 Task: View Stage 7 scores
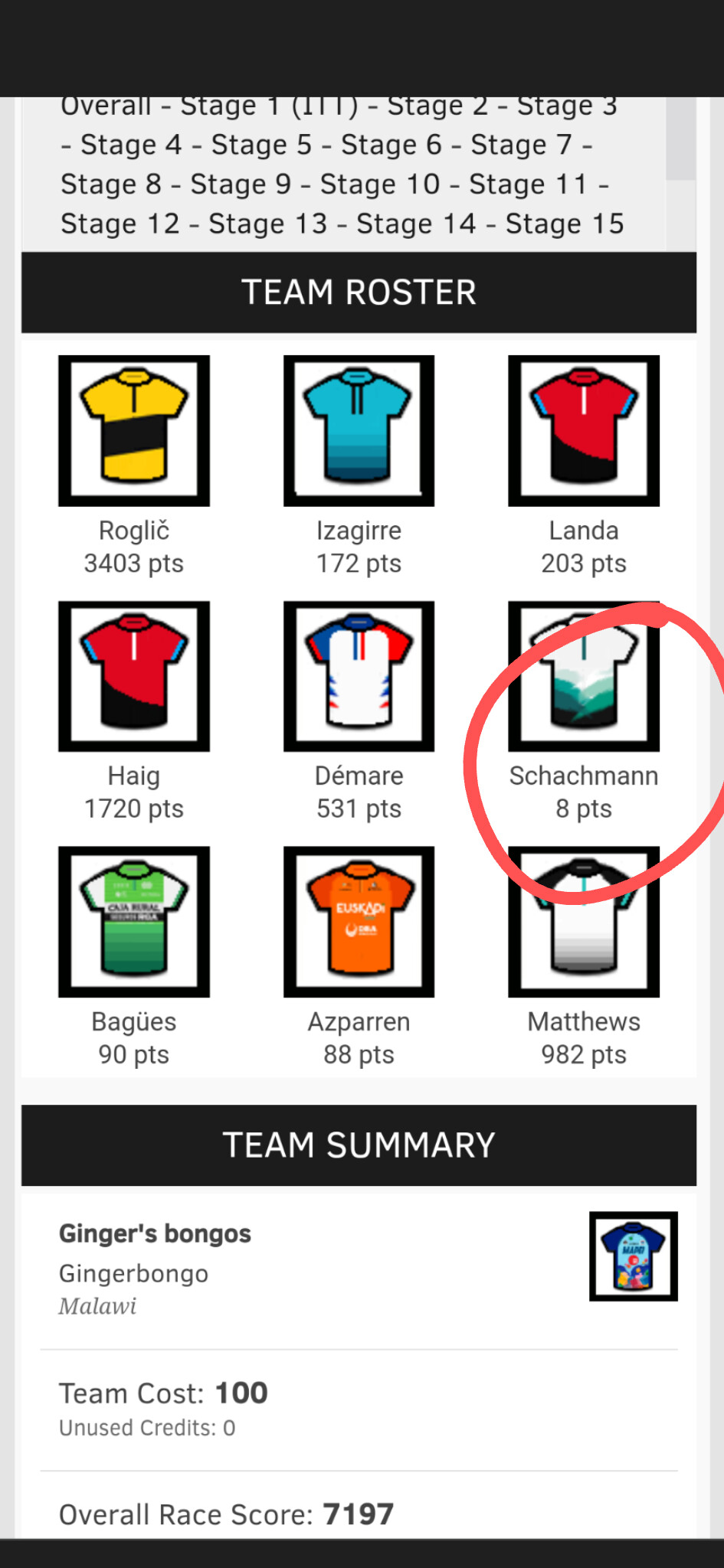point(521,145)
